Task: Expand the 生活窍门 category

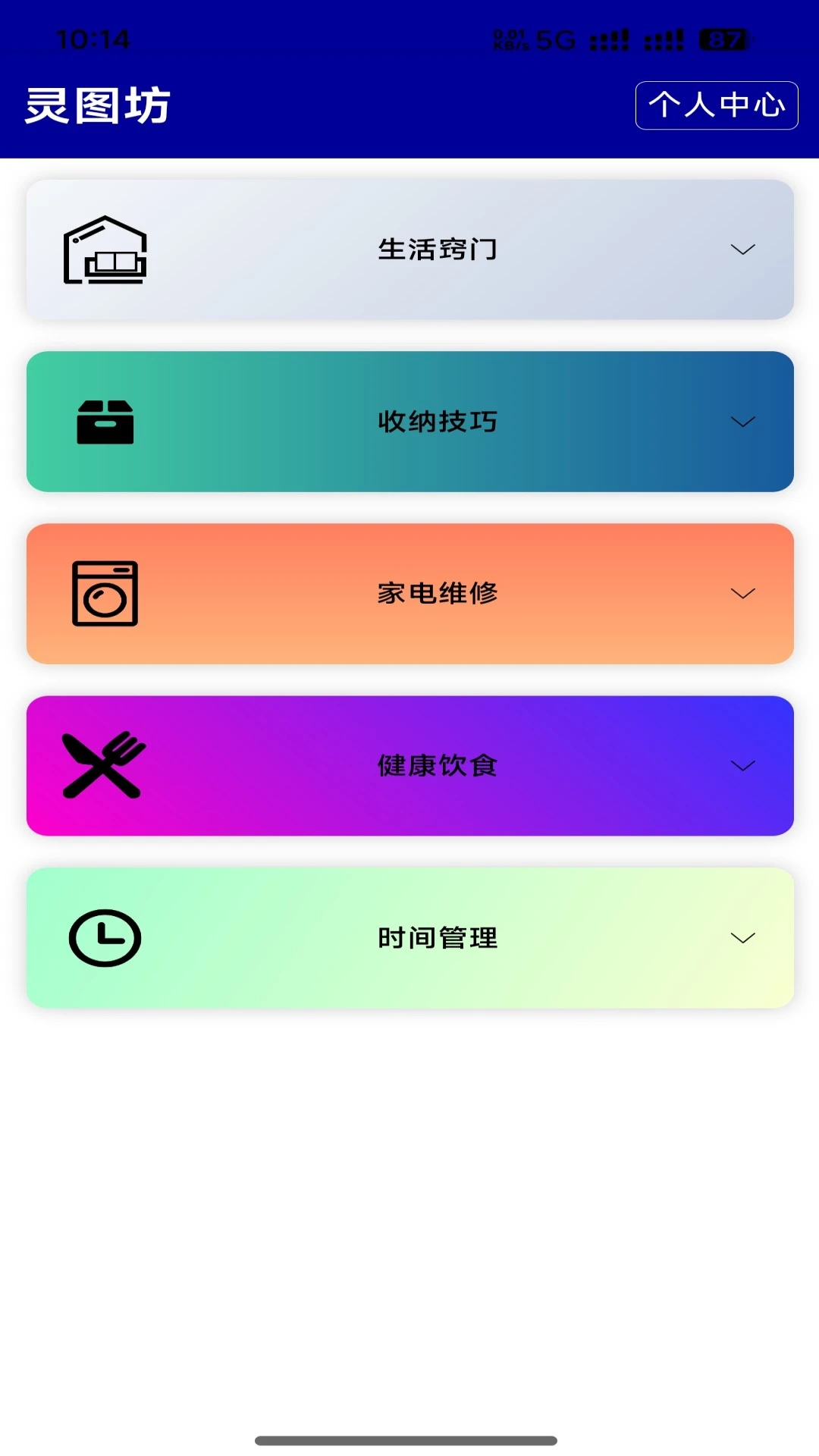Action: pos(742,249)
